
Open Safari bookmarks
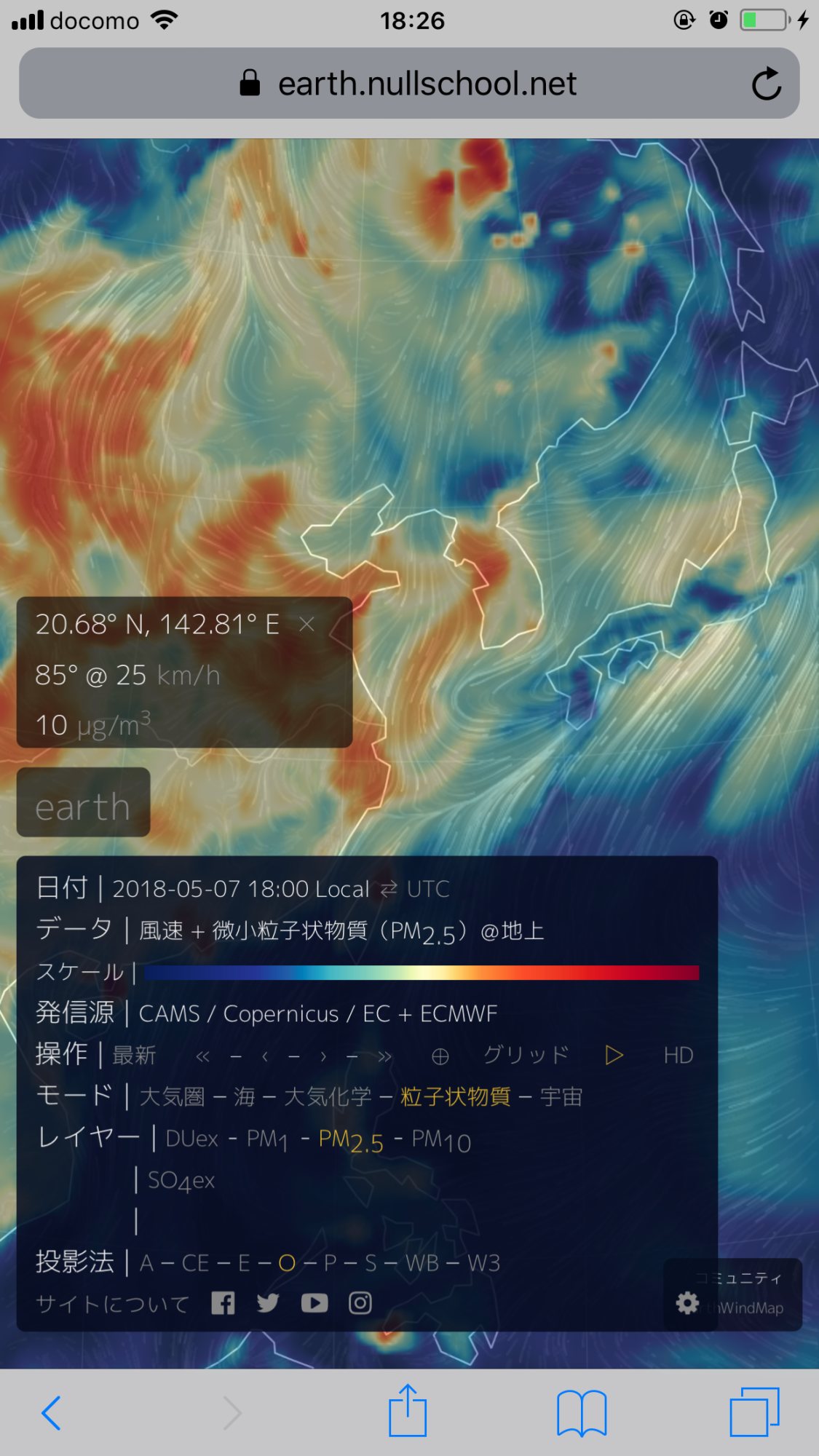tap(581, 1413)
